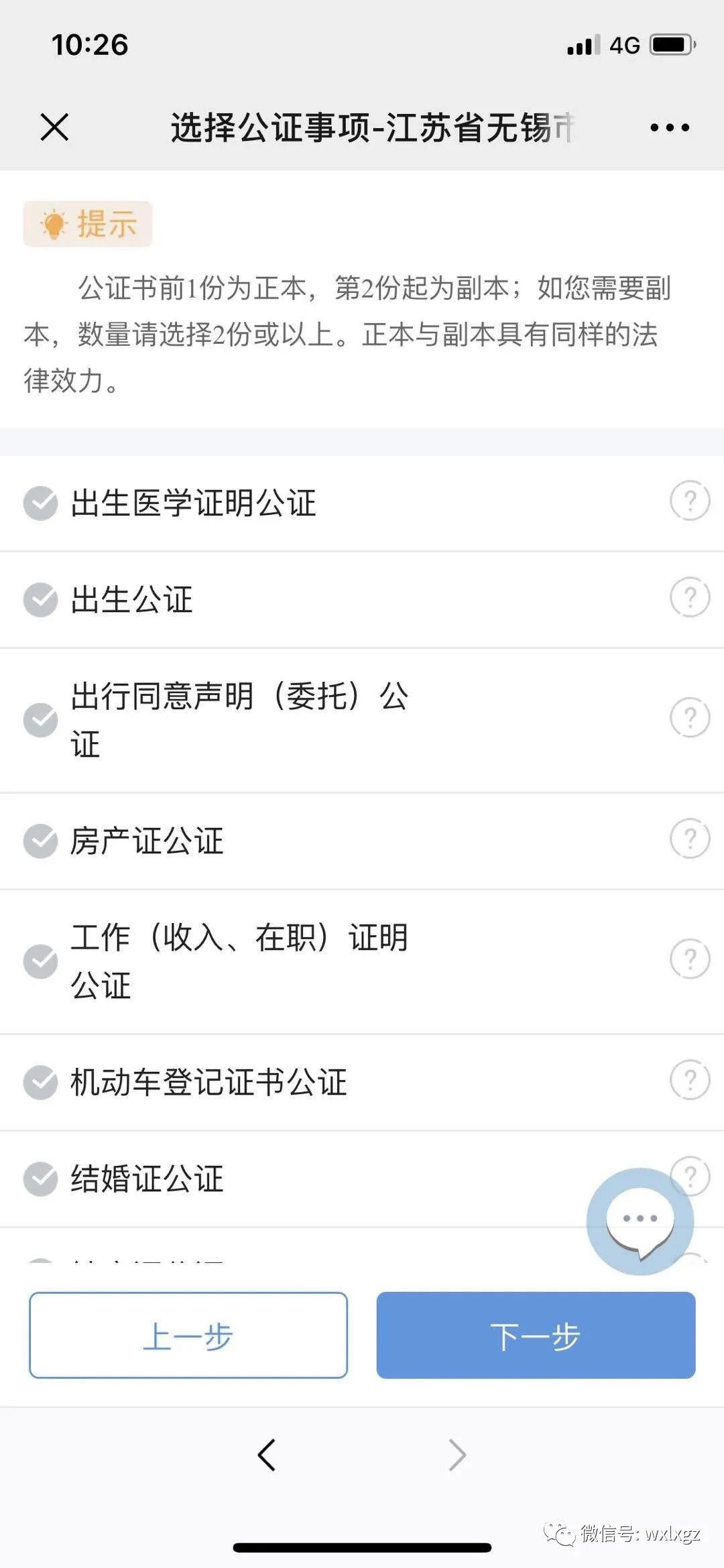Image resolution: width=724 pixels, height=1568 pixels.
Task: Open the three-dot overflow menu
Action: point(669,127)
